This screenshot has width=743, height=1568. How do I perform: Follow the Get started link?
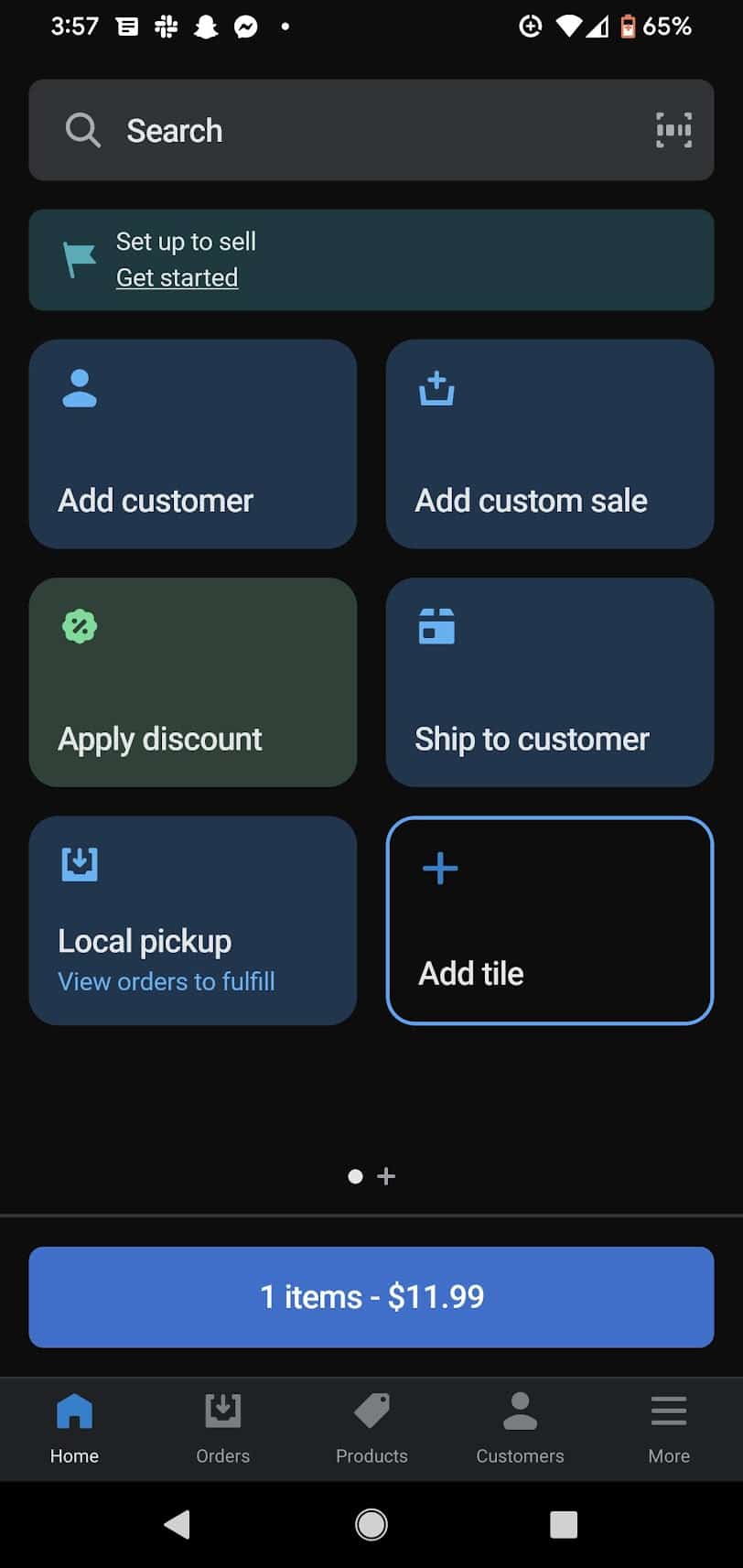click(177, 277)
